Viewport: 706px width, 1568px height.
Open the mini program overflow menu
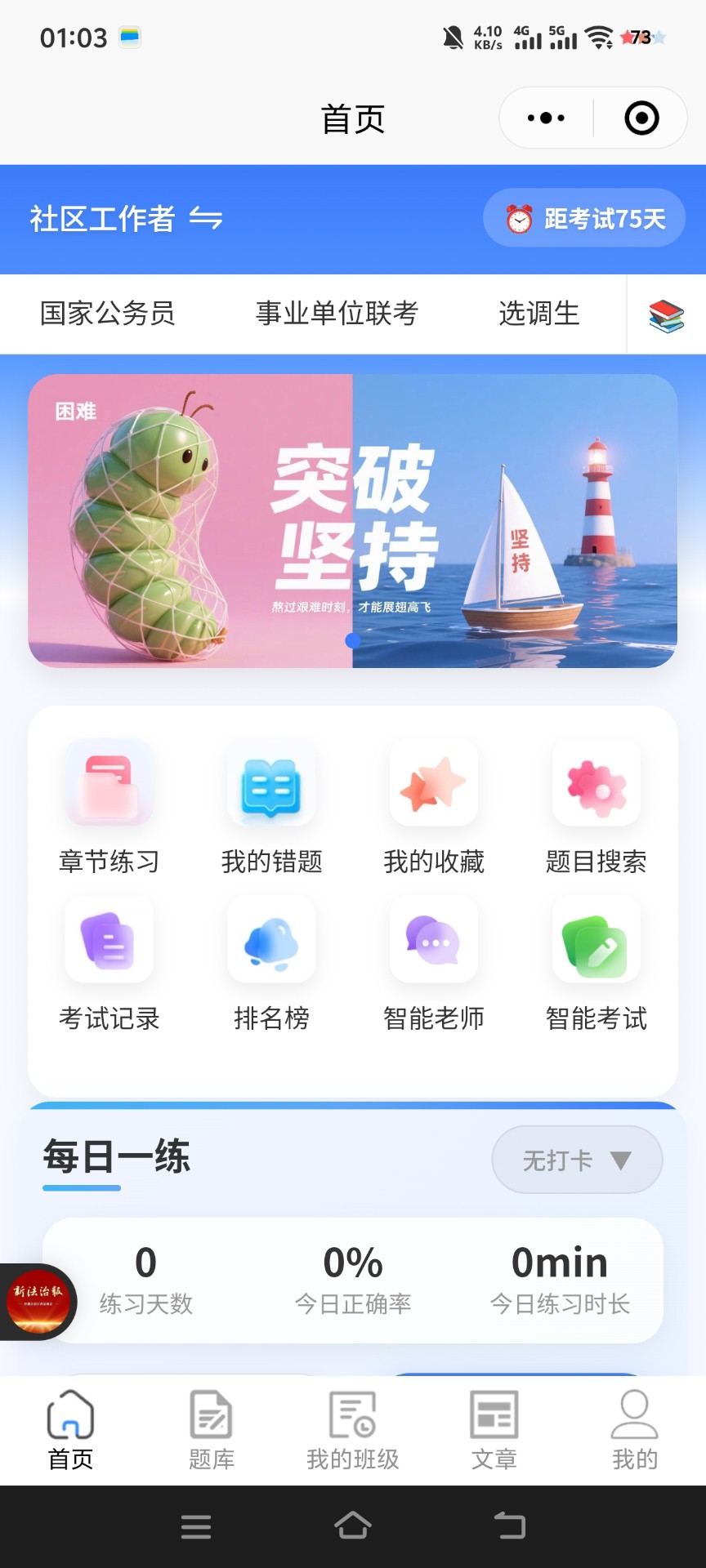[x=546, y=118]
